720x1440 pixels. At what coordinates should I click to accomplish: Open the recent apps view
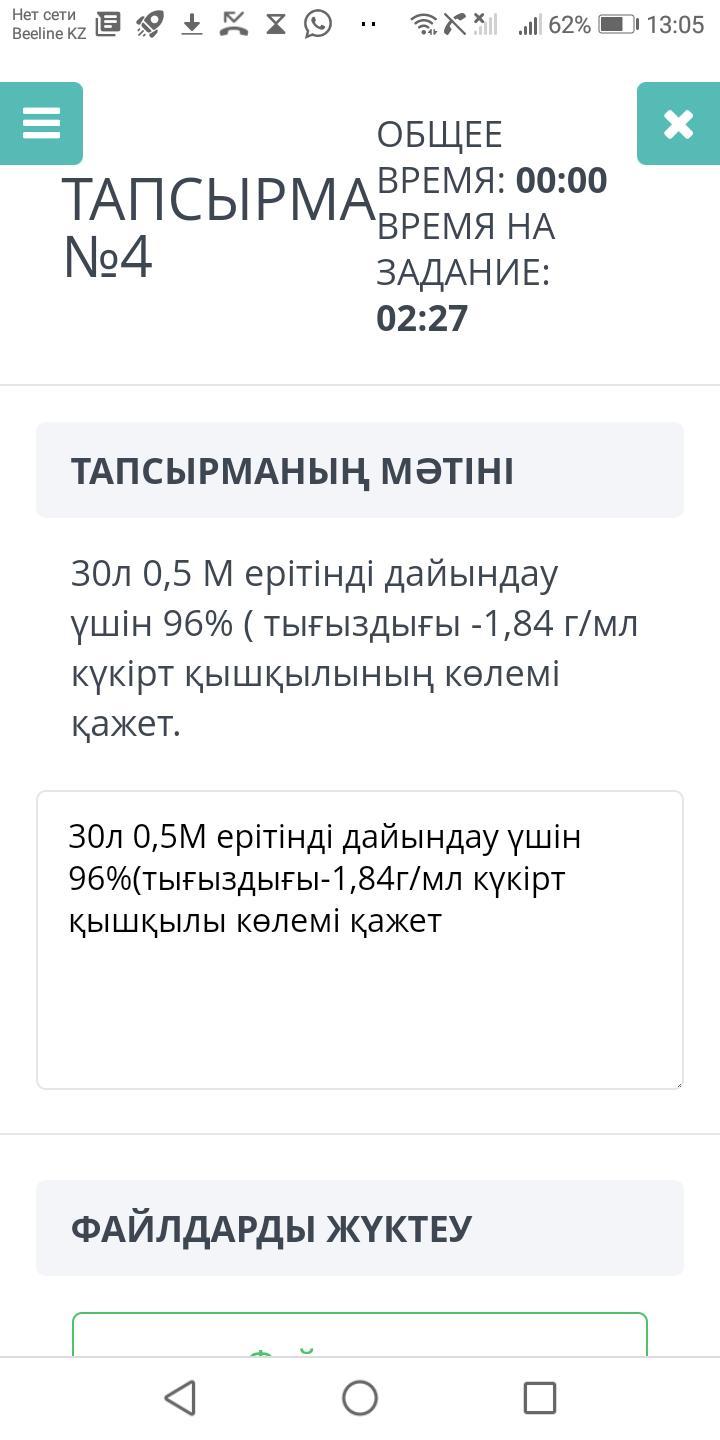[x=540, y=1398]
